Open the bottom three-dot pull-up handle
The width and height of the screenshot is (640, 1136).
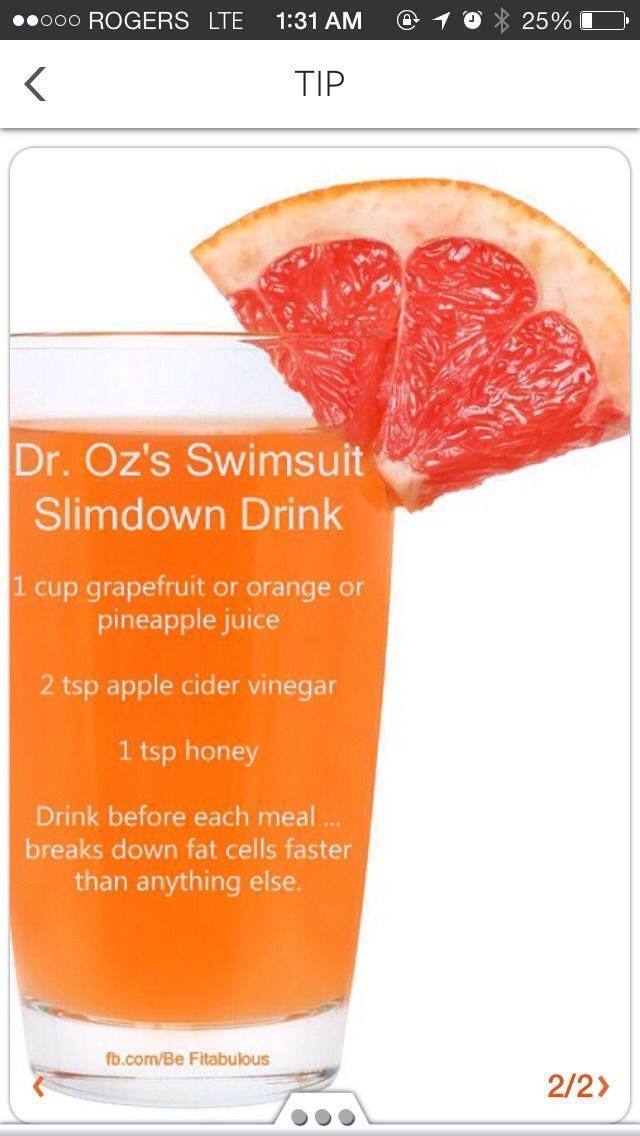(x=320, y=1116)
